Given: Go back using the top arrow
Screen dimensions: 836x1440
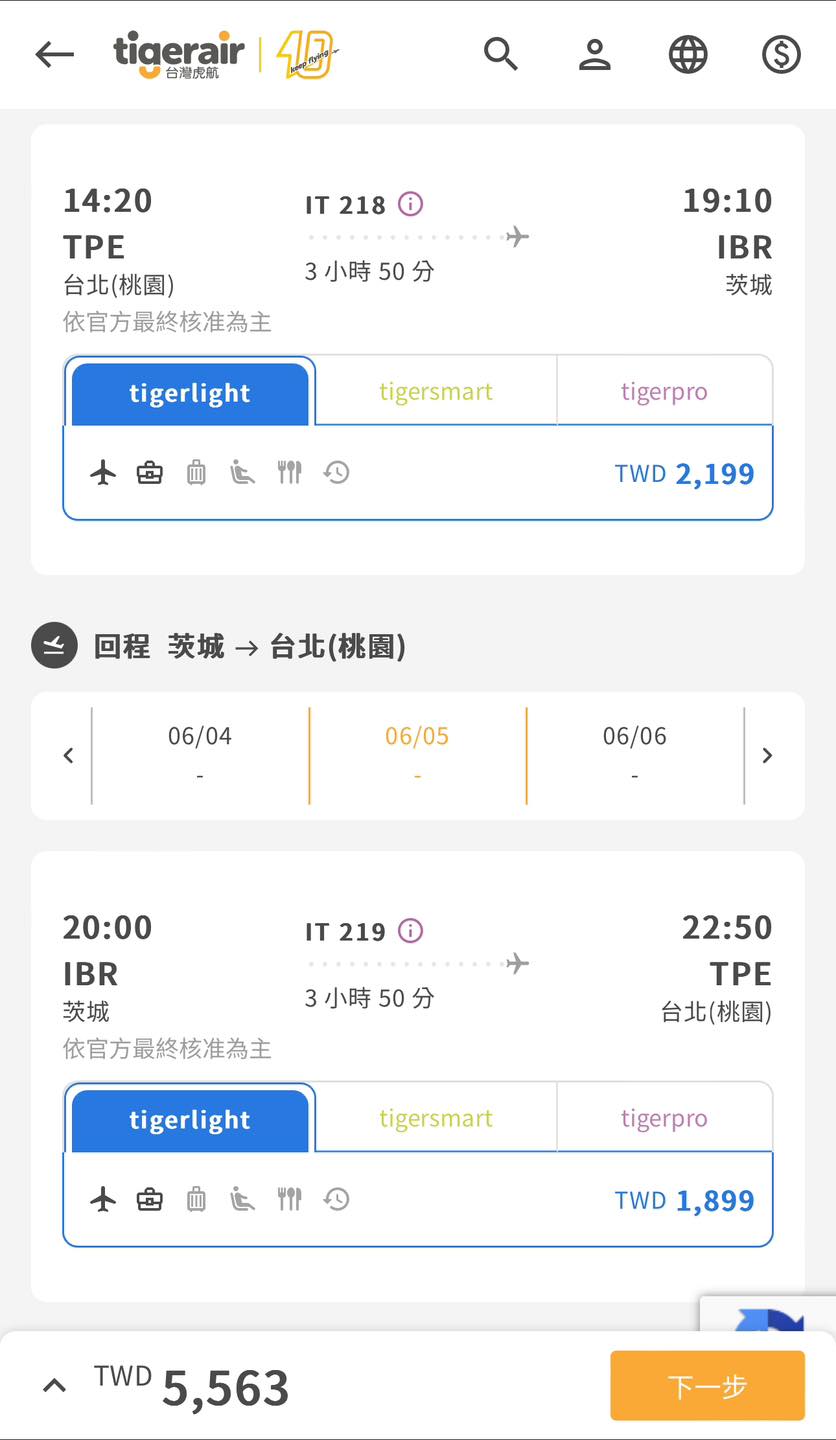Looking at the screenshot, I should click(x=54, y=54).
